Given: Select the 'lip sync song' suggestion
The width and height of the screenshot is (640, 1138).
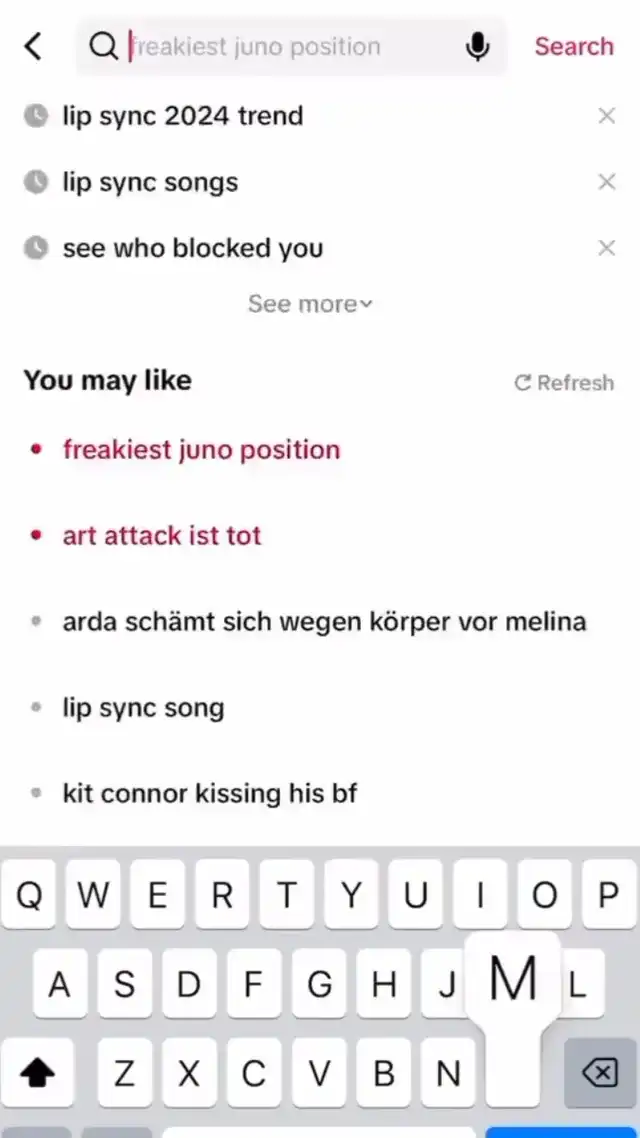Looking at the screenshot, I should click(143, 708).
